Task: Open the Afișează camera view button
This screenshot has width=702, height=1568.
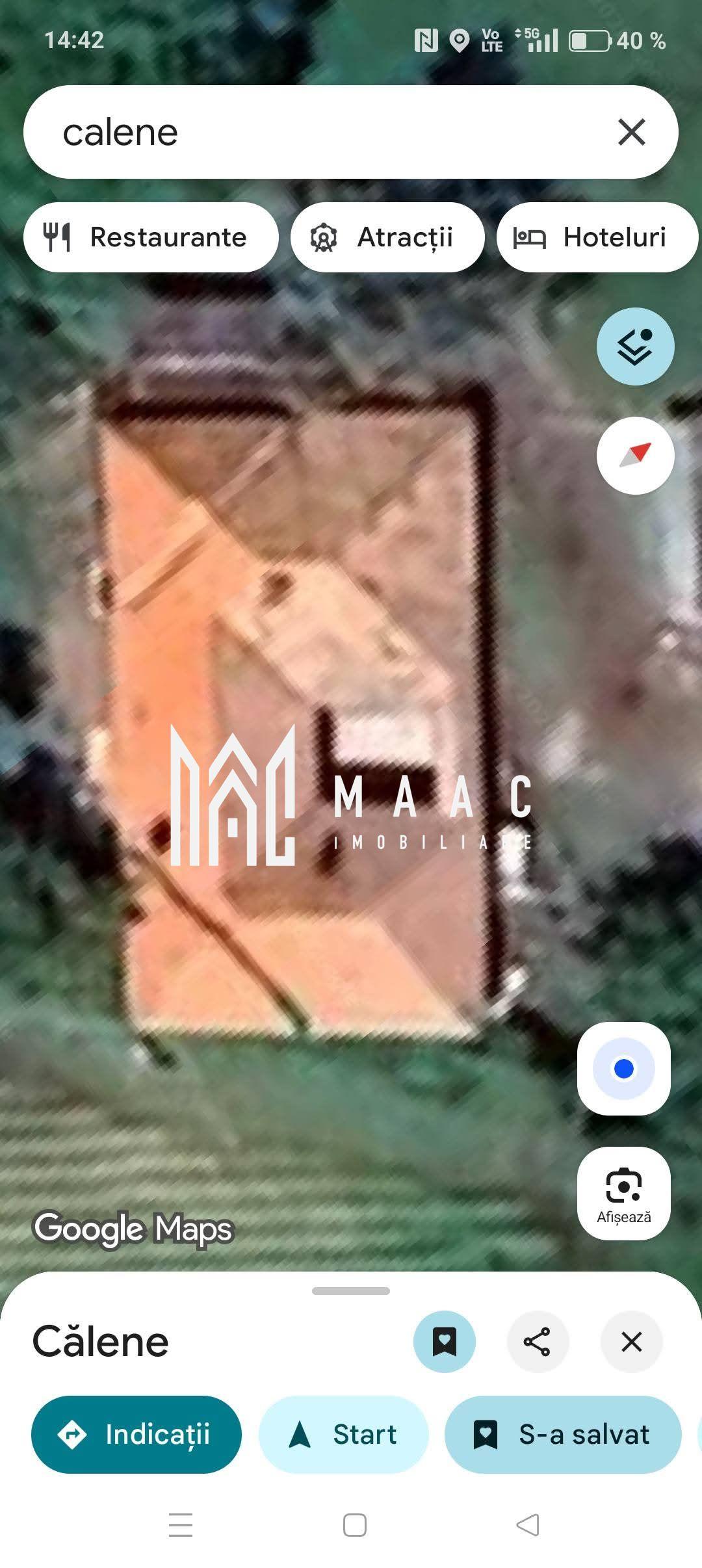Action: coord(623,1194)
